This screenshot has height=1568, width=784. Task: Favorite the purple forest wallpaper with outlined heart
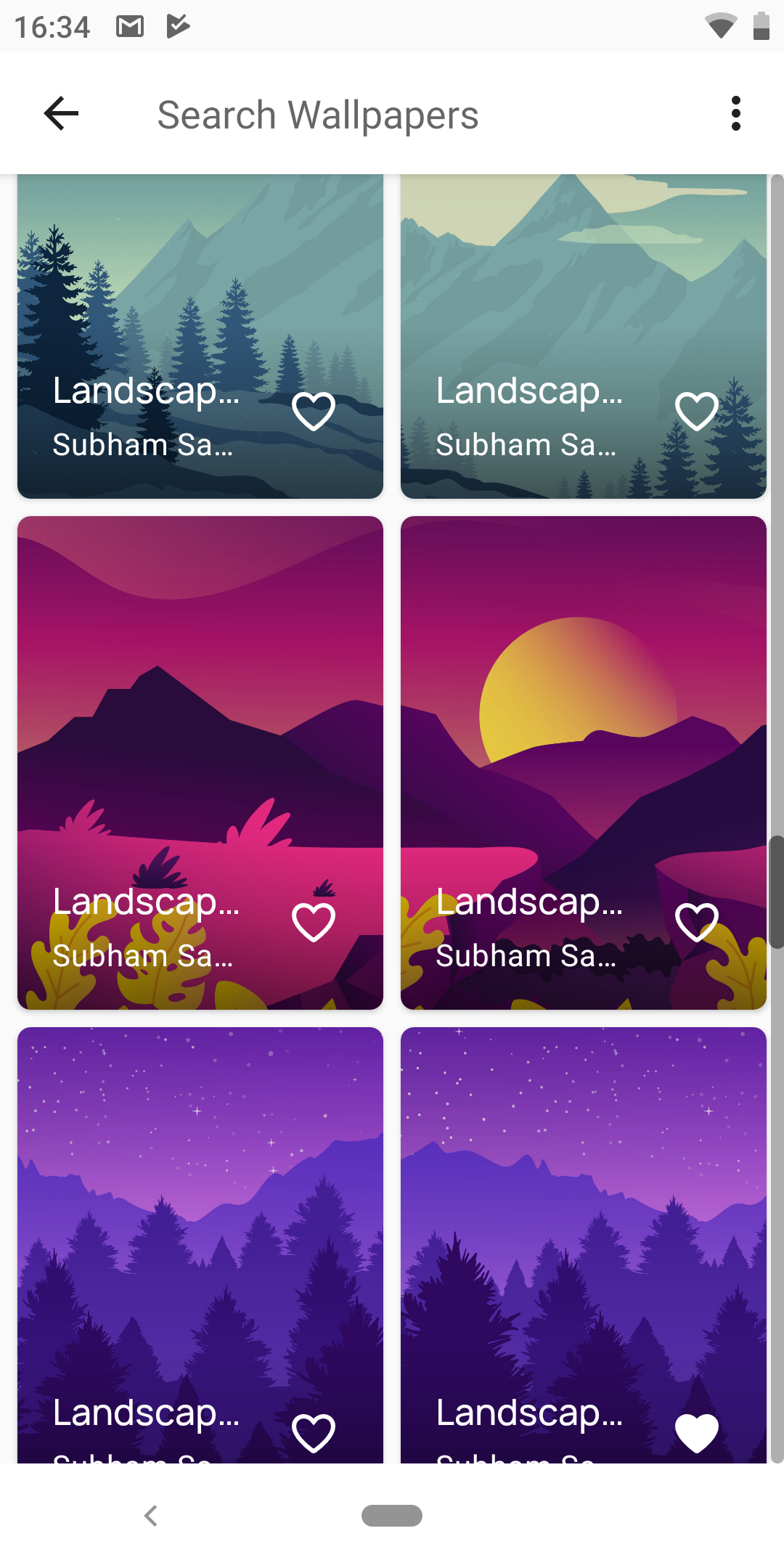click(313, 1433)
